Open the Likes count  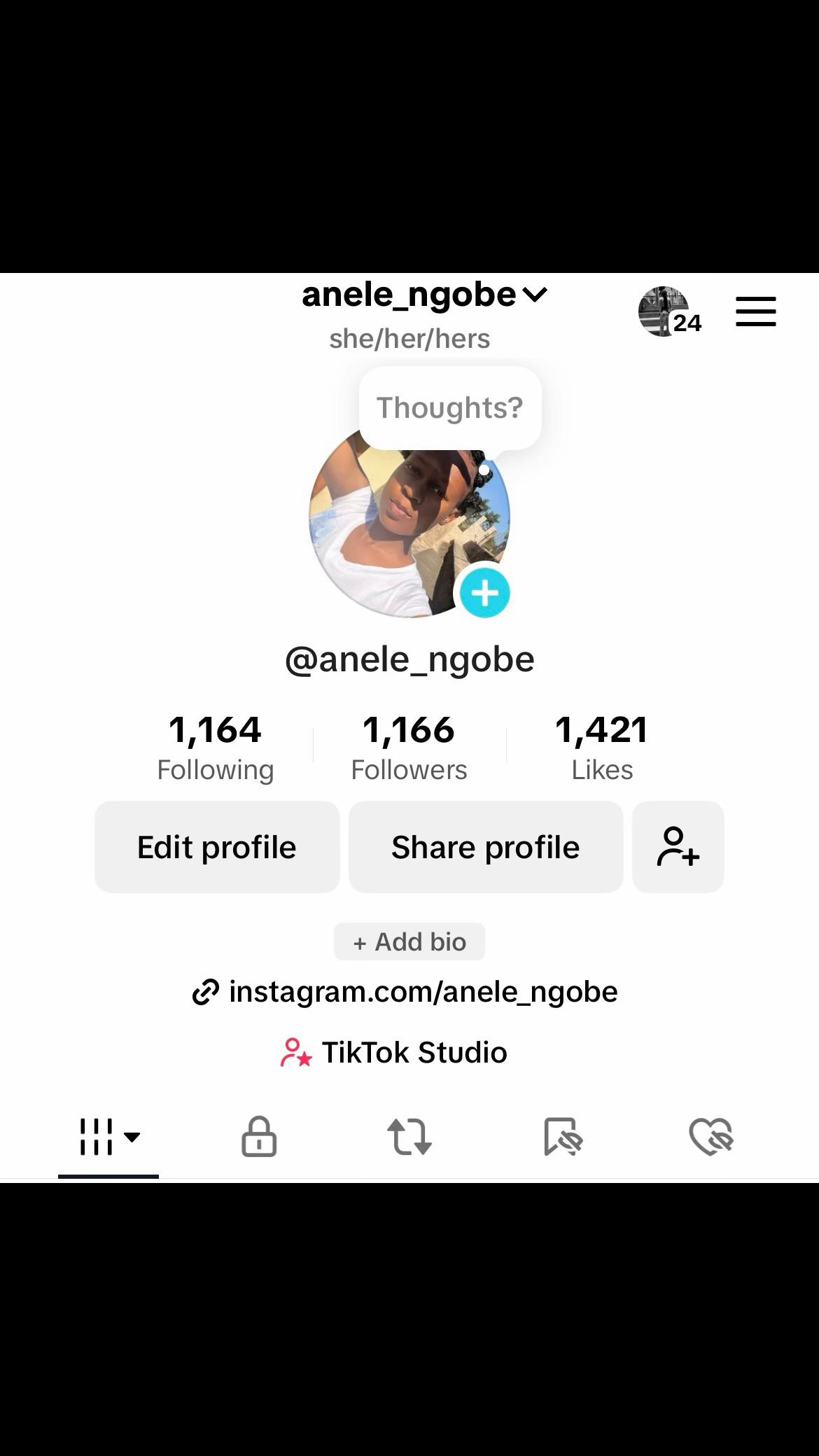[601, 748]
